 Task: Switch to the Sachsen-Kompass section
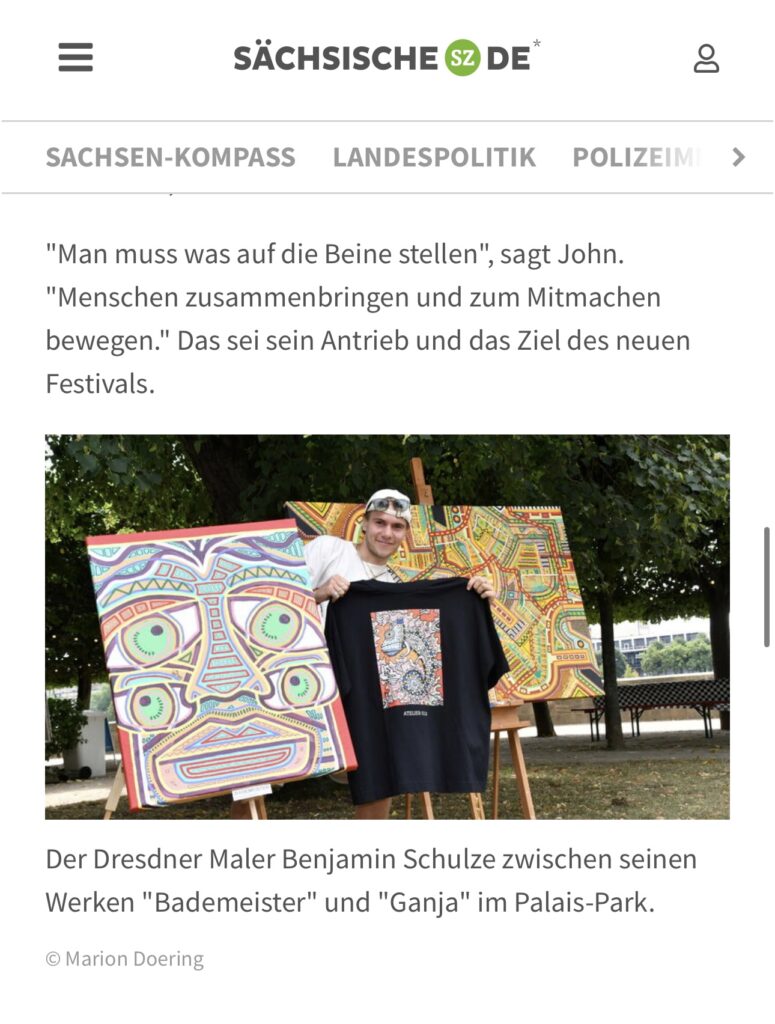click(171, 157)
